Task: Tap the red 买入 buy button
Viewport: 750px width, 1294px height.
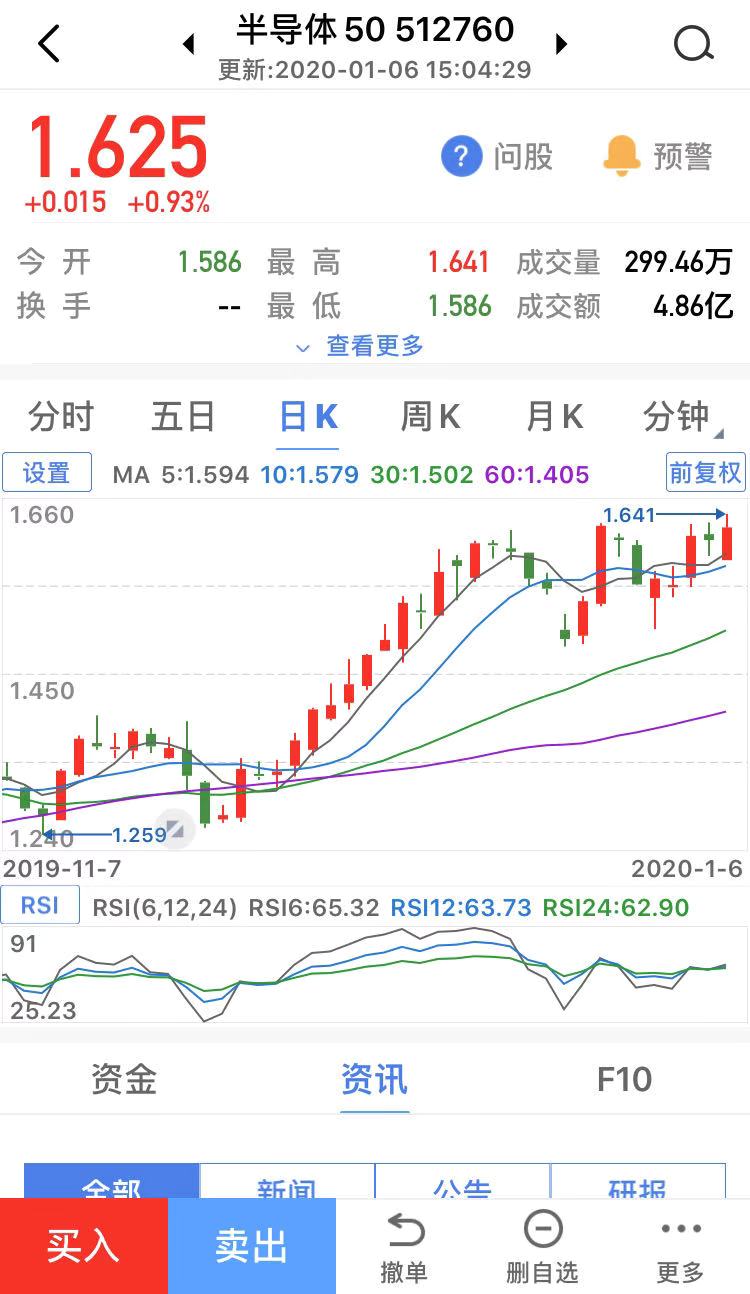Action: coord(83,1246)
